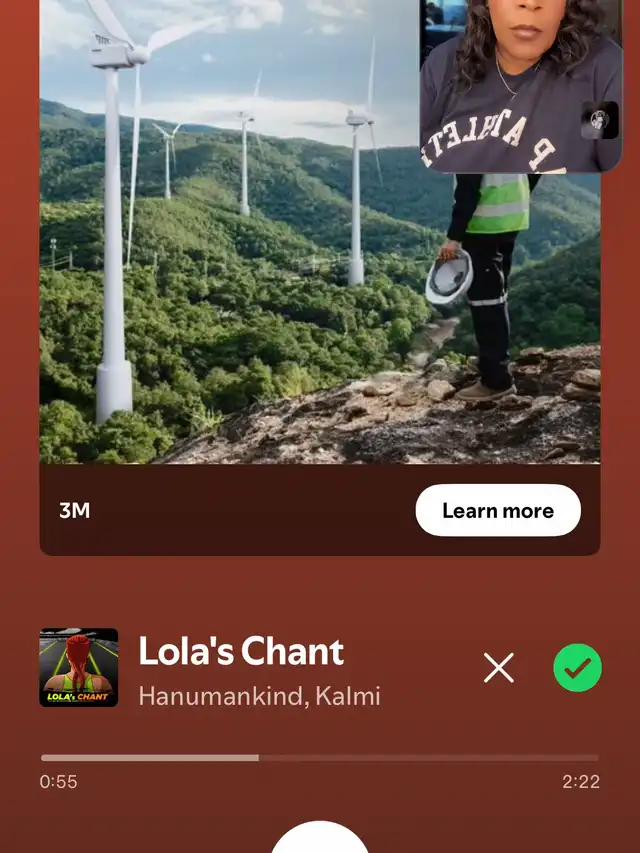The image size is (640, 853).
Task: Open the Lola's Chant album cover
Action: [79, 668]
